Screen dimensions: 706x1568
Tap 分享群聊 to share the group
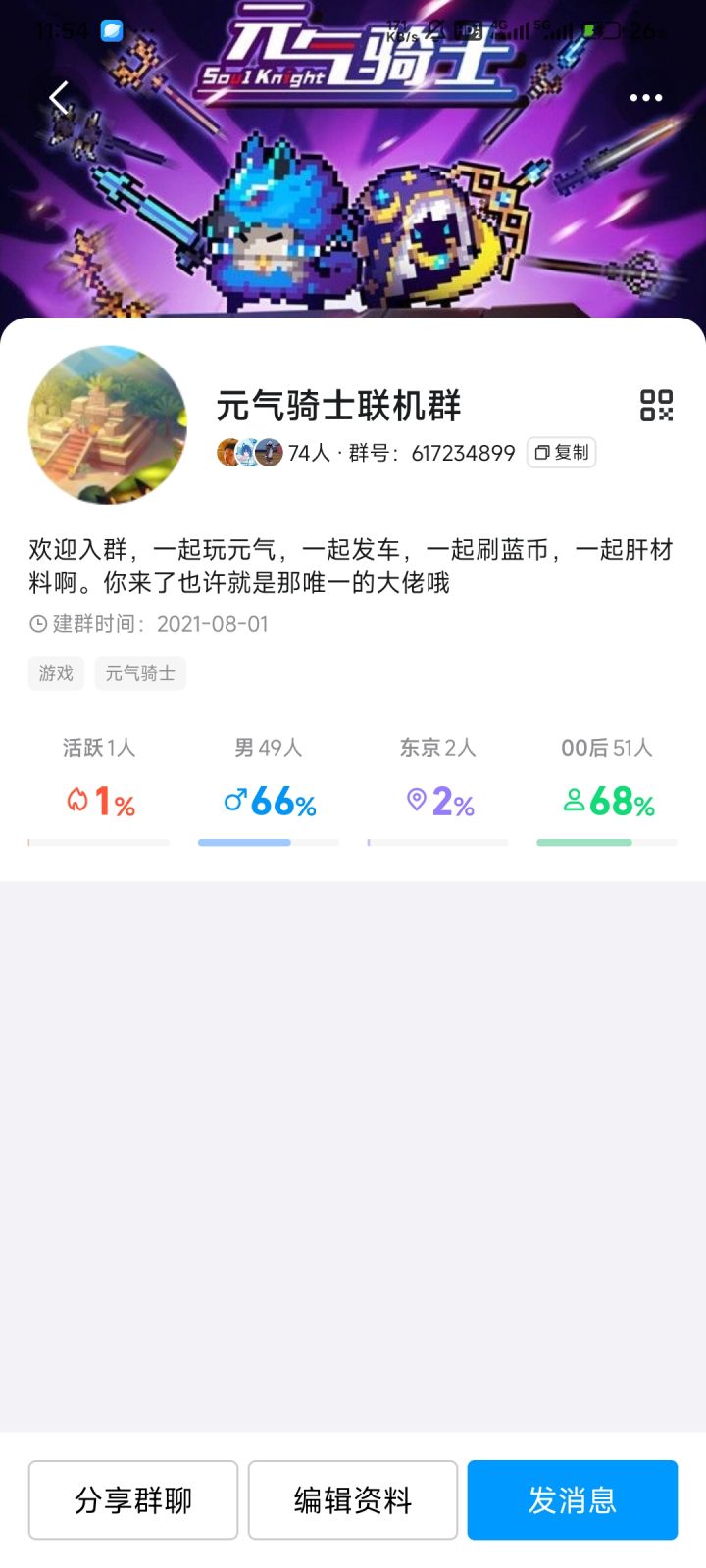tap(133, 1499)
